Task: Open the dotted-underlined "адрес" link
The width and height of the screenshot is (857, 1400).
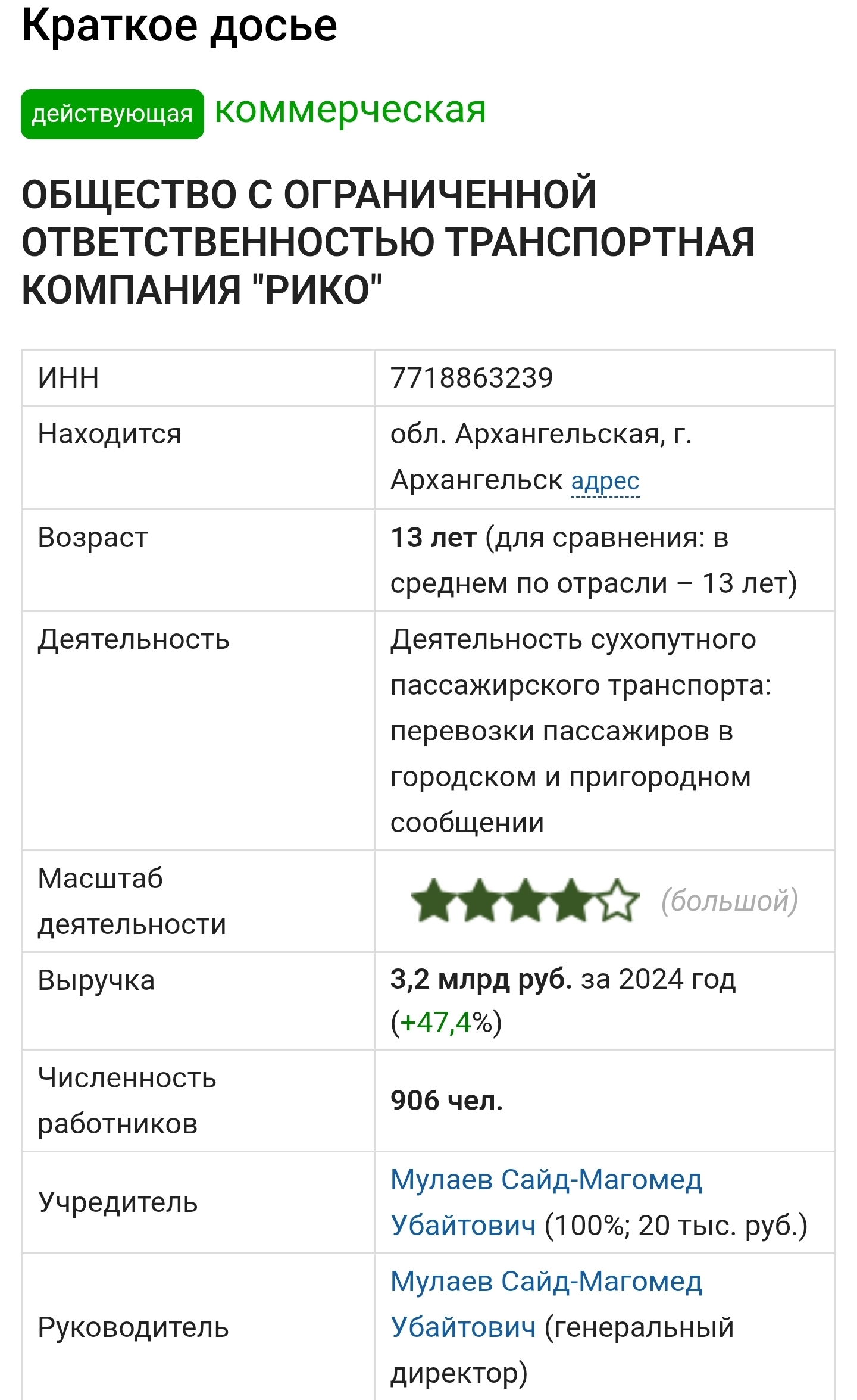Action: (x=605, y=481)
